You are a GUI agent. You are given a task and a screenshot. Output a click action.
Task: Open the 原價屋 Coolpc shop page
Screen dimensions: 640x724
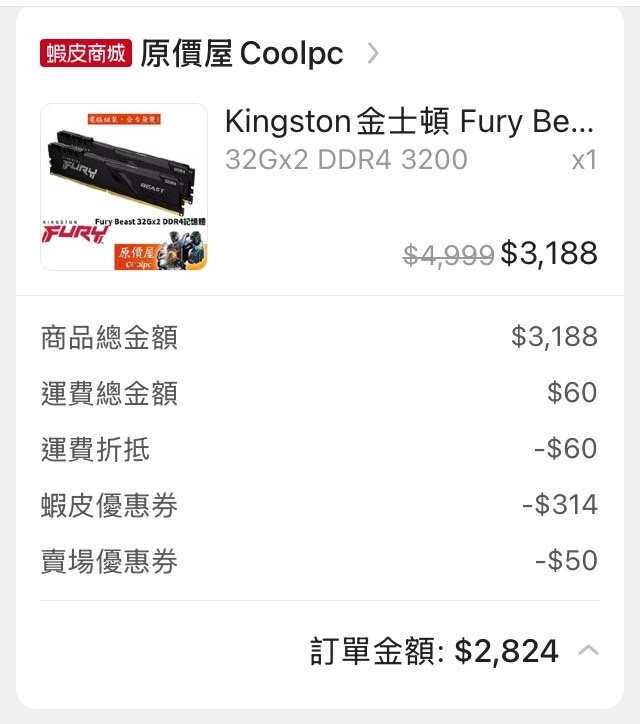click(242, 53)
